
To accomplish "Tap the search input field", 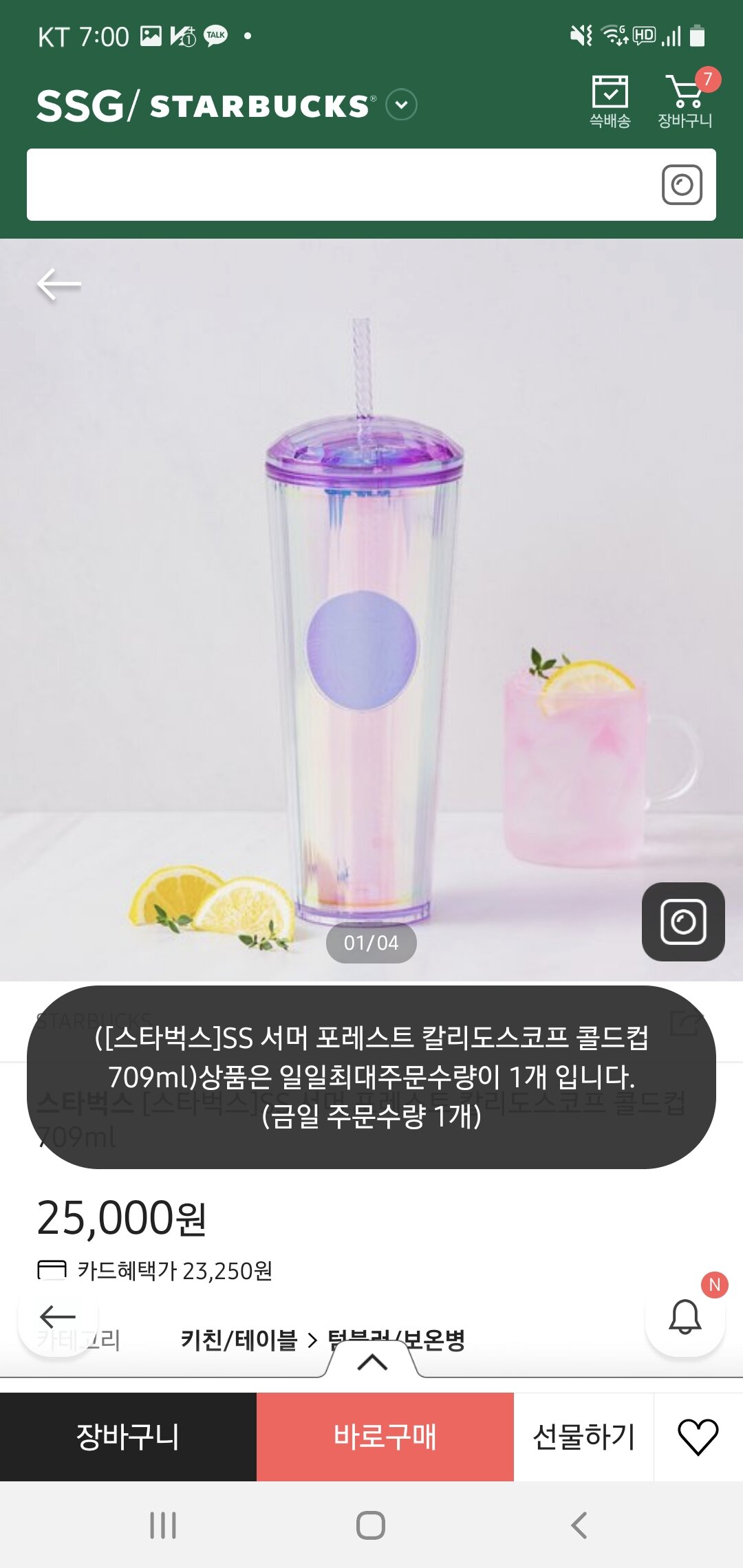I will (337, 185).
